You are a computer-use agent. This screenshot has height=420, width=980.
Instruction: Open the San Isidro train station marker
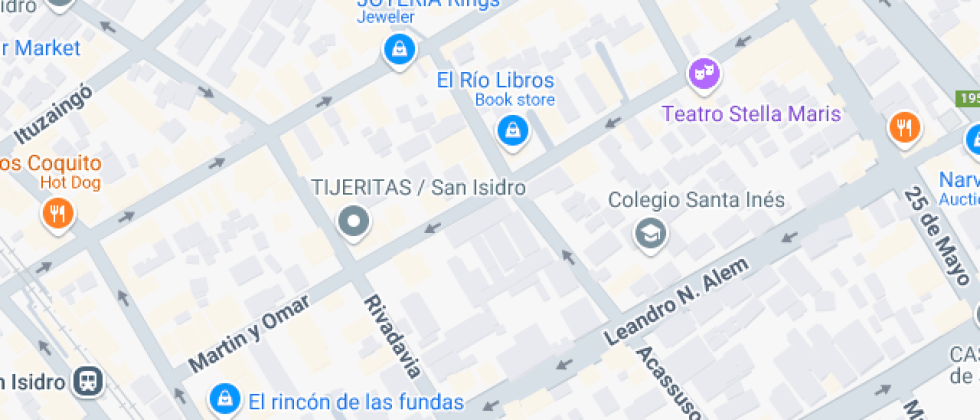pos(88,382)
